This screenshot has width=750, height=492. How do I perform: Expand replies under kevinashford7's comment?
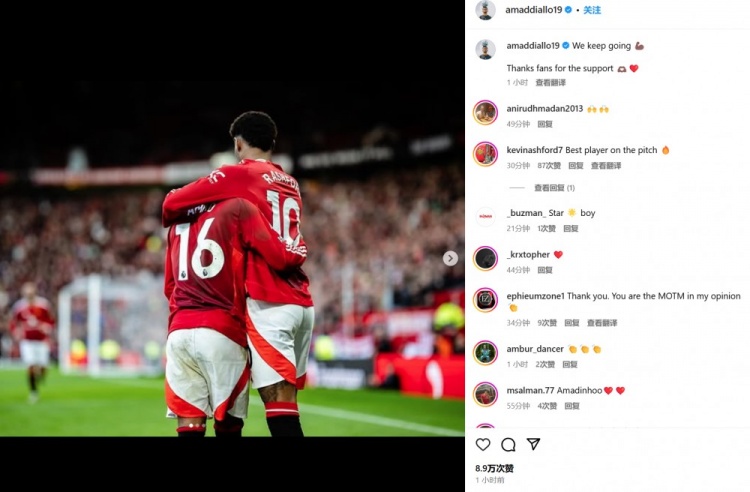pos(554,188)
